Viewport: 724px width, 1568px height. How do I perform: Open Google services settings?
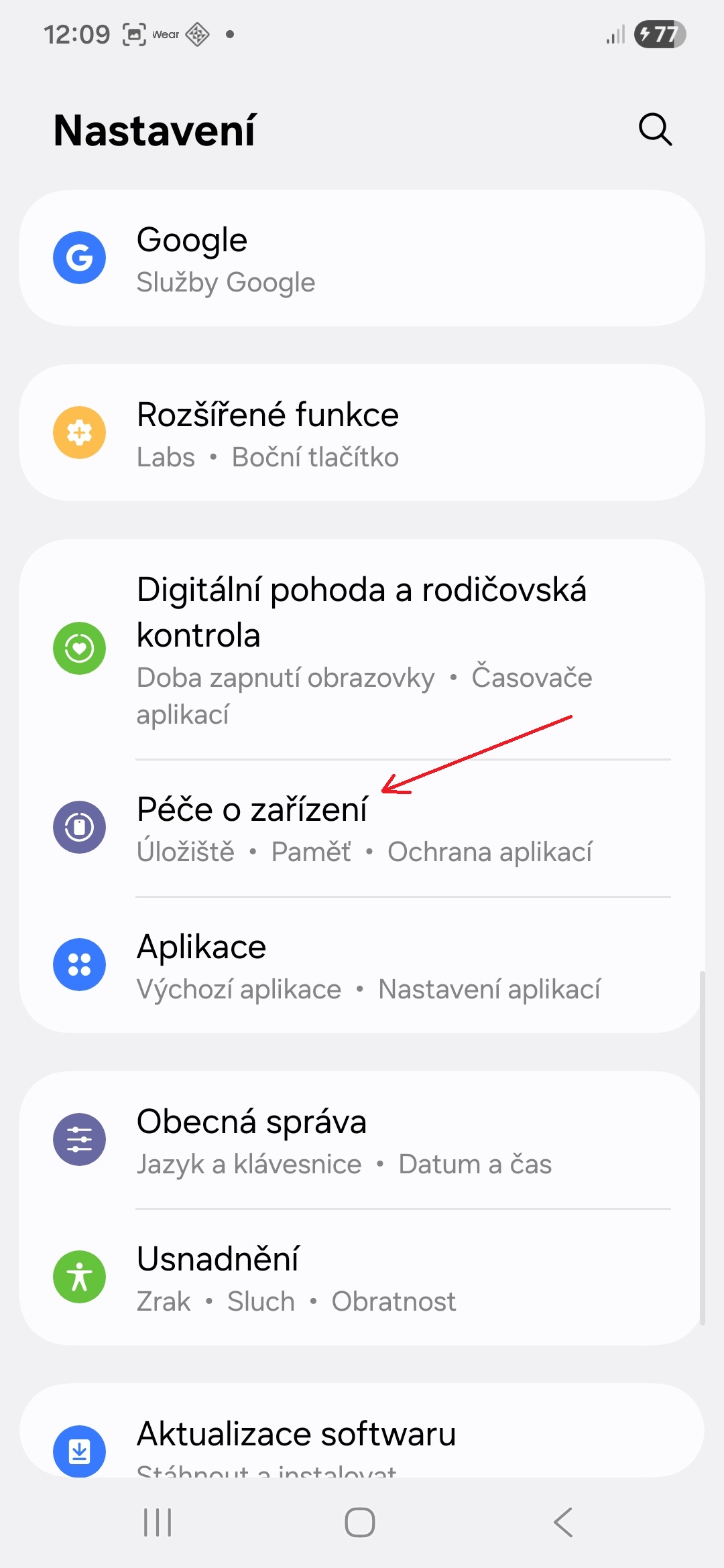coord(362,259)
